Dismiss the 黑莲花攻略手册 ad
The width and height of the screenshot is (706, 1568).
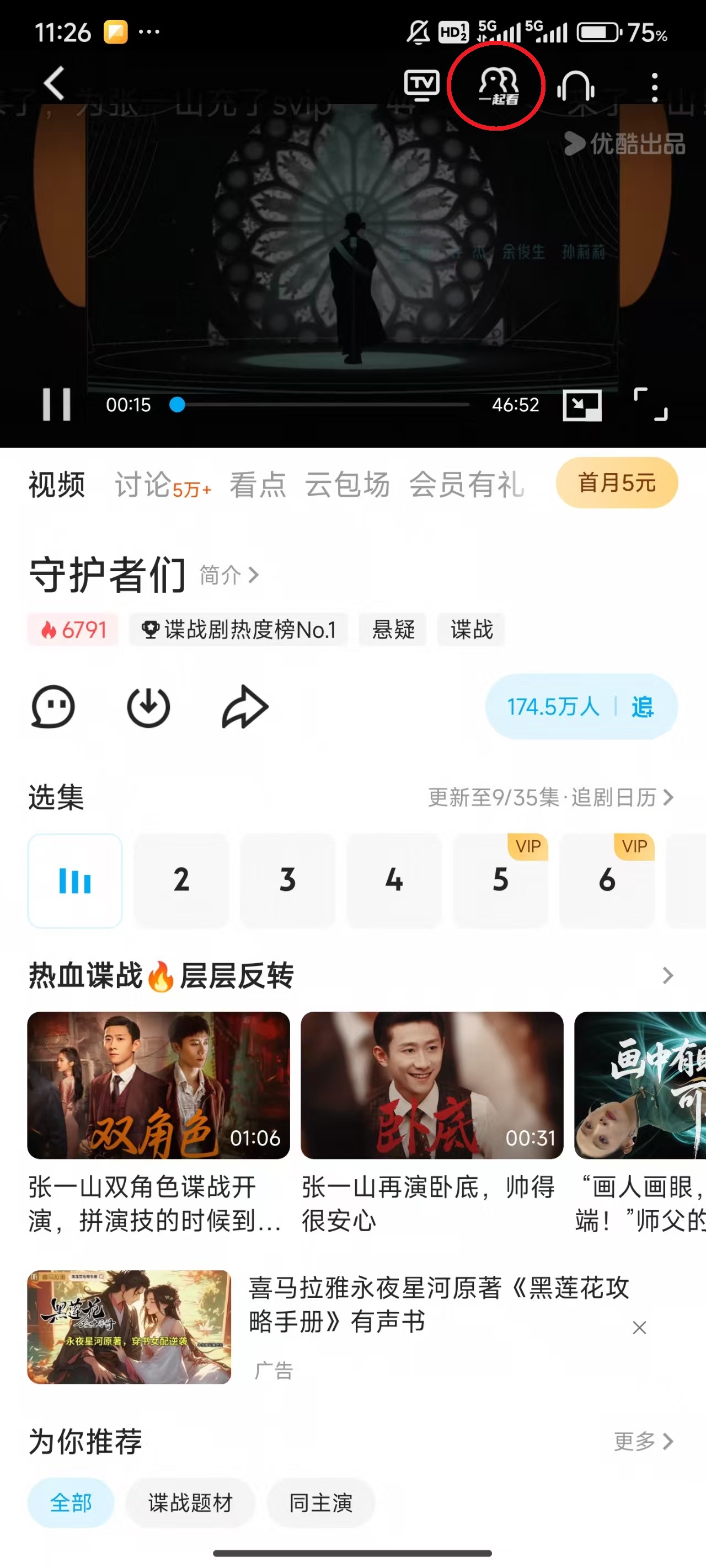(639, 1328)
